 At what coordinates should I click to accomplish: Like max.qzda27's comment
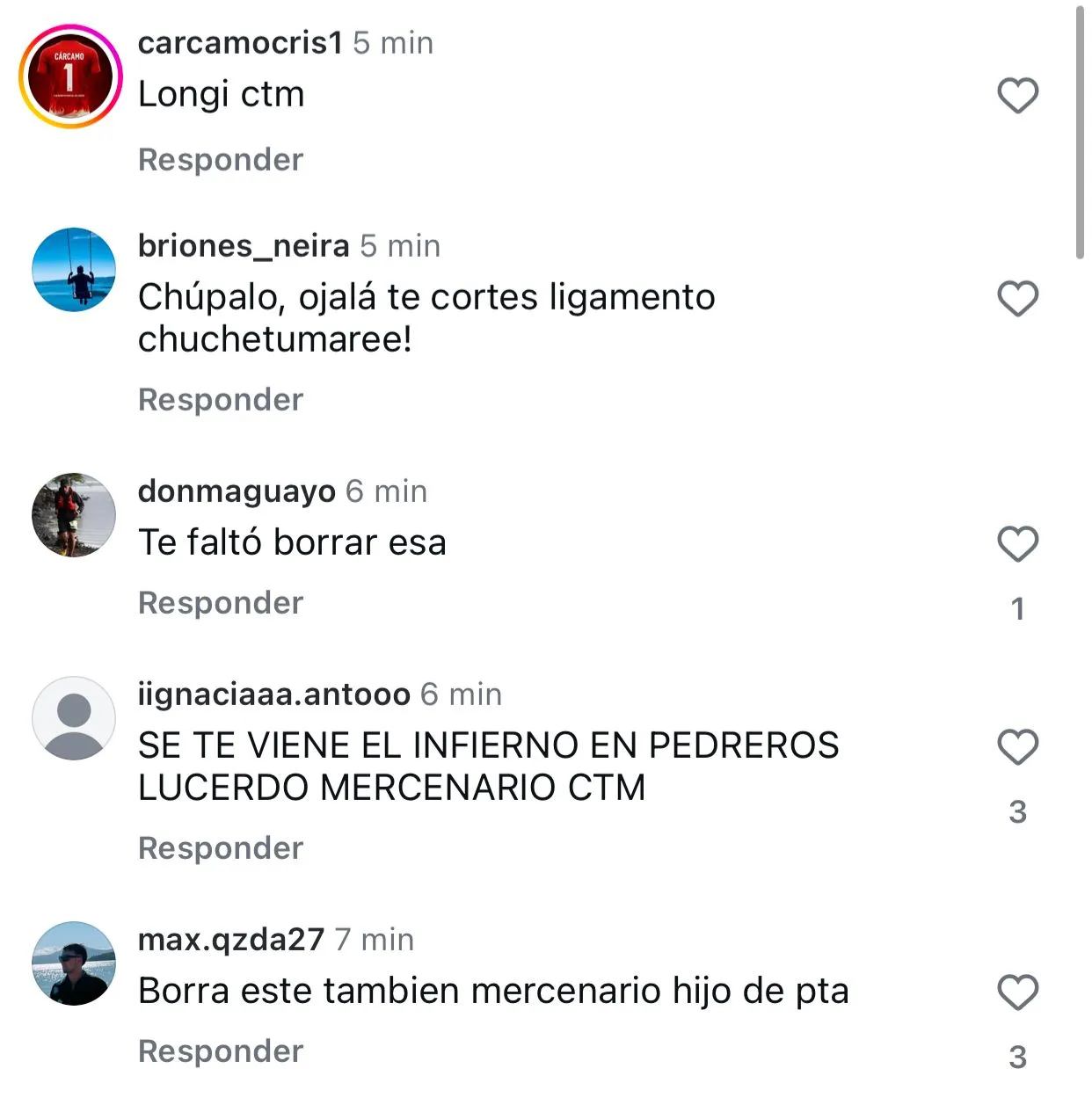coord(1017,992)
